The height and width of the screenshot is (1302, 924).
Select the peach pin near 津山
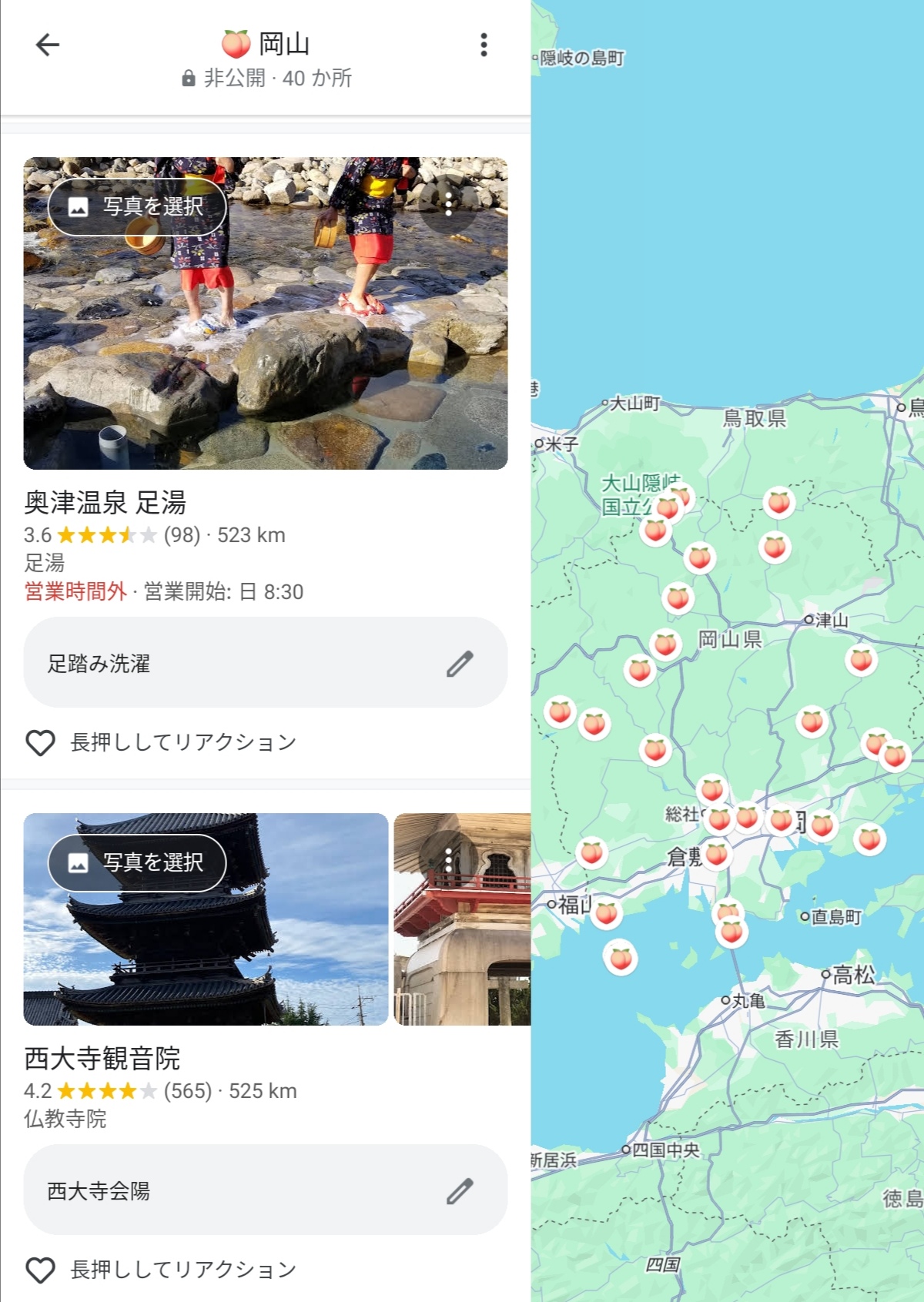pyautogui.click(x=861, y=660)
